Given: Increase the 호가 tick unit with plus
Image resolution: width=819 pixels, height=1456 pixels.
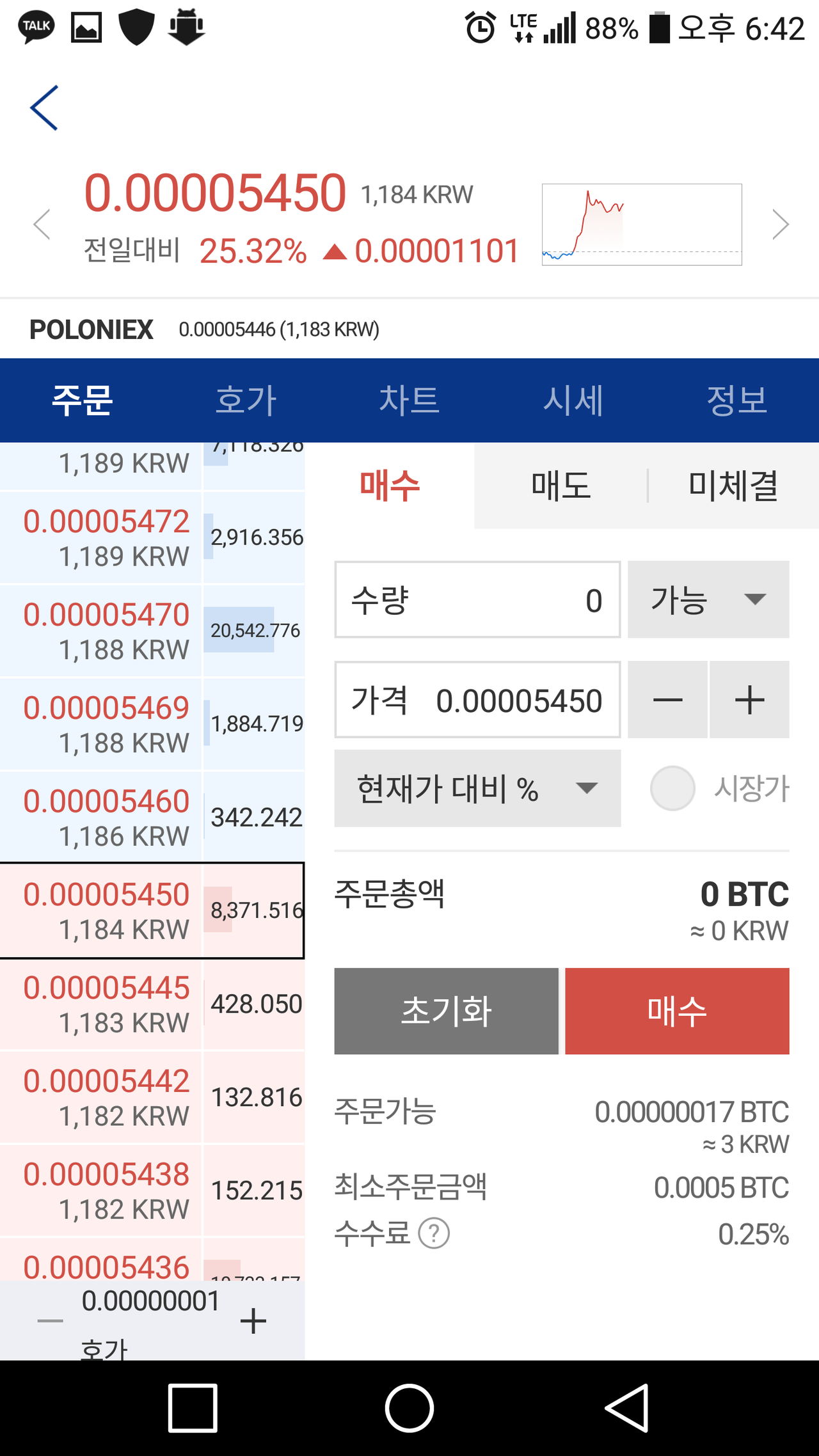Looking at the screenshot, I should pos(253,1320).
